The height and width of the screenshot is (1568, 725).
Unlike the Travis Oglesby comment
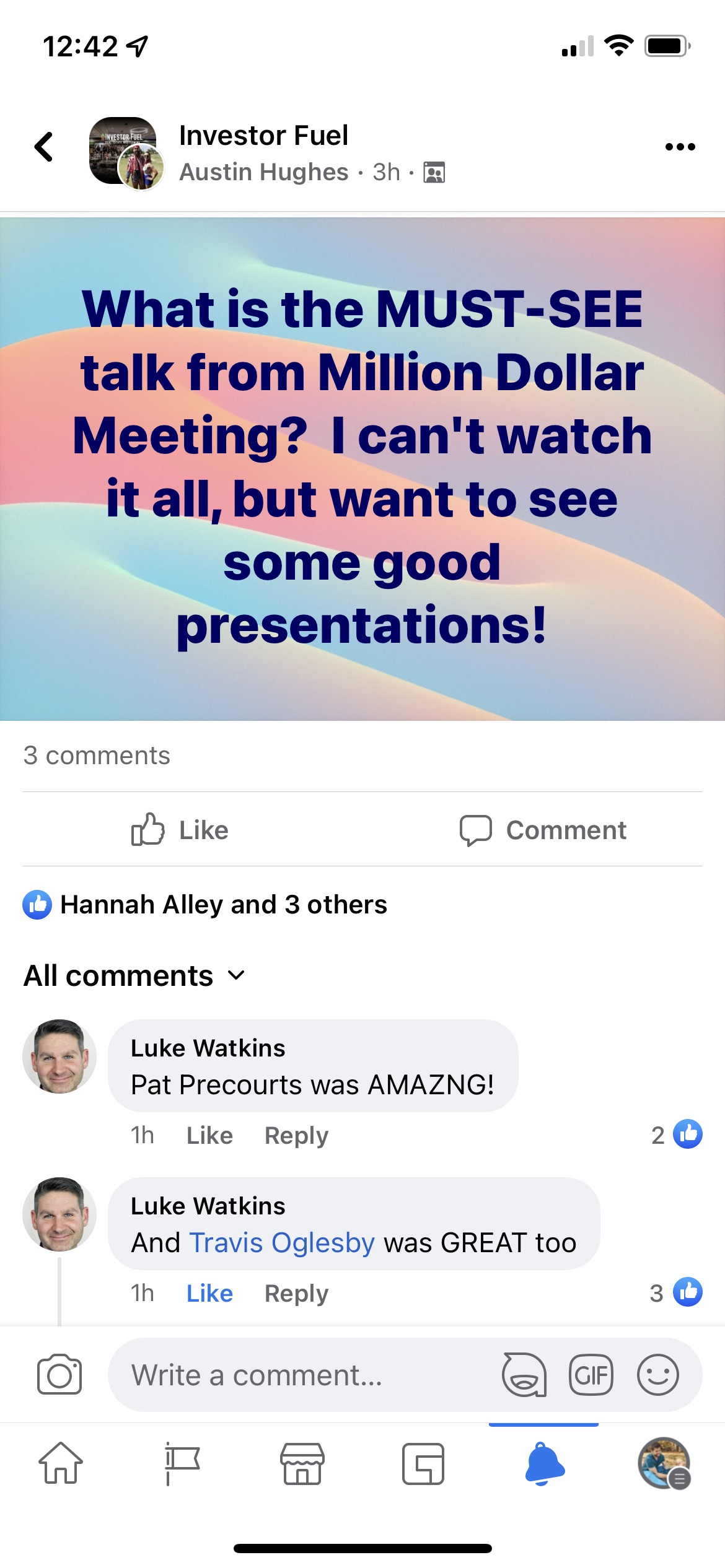click(x=209, y=1293)
